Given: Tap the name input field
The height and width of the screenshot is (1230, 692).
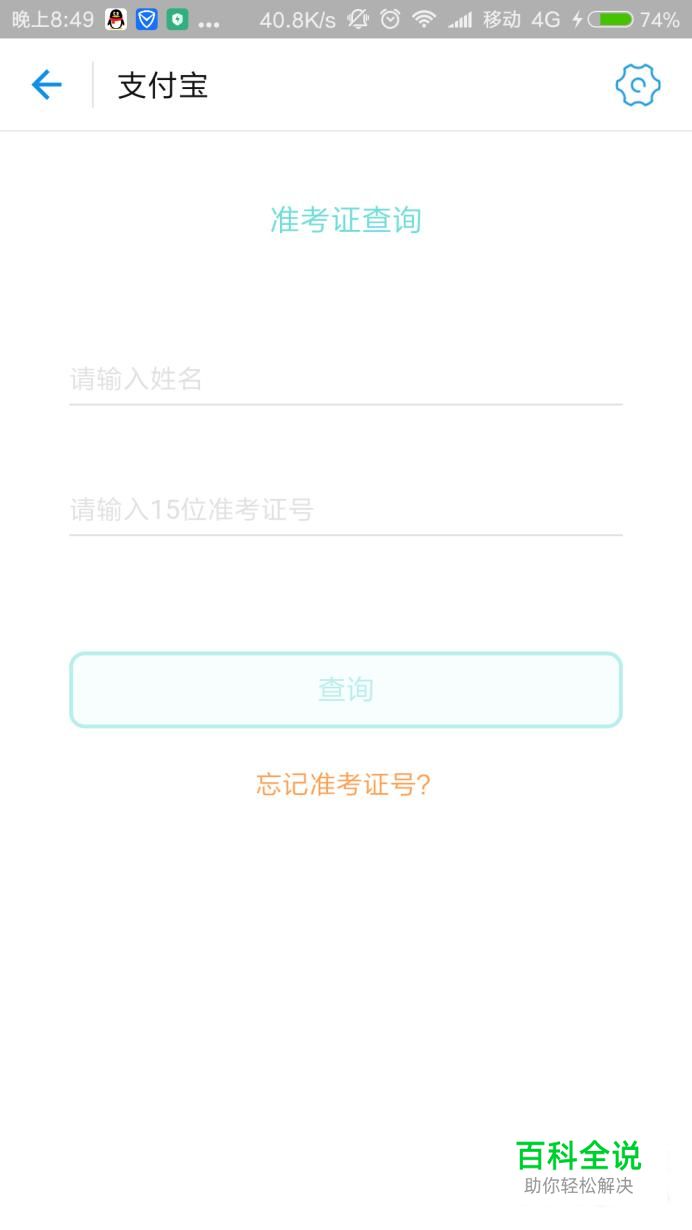Looking at the screenshot, I should click(345, 379).
